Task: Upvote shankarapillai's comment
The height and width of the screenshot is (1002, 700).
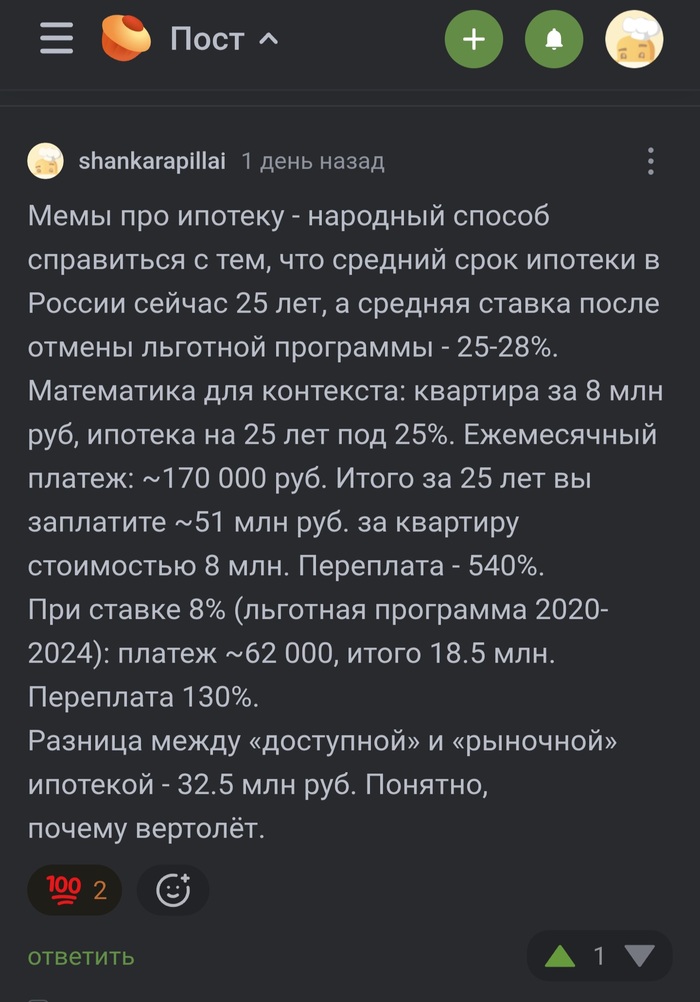Action: pyautogui.click(x=561, y=957)
